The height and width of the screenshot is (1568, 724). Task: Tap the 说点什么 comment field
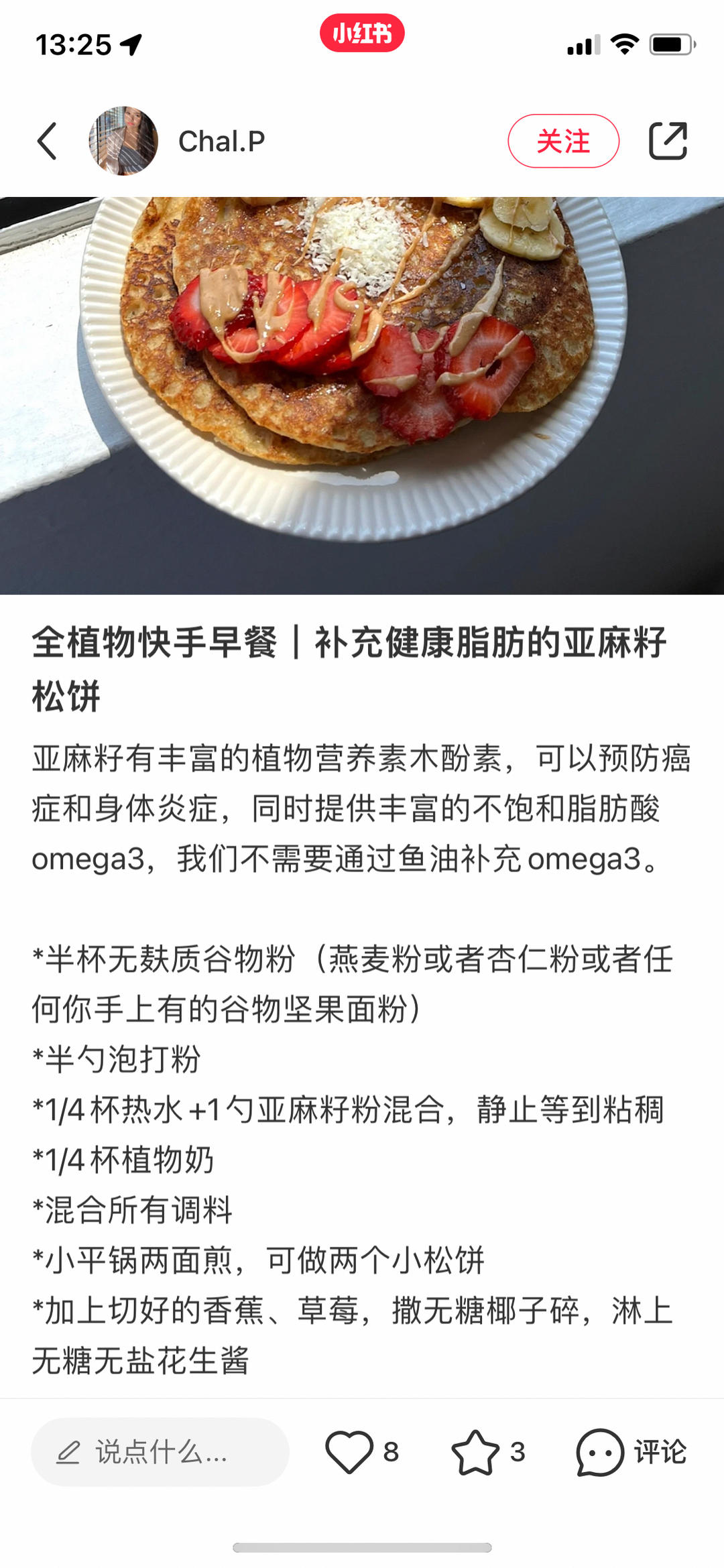160,1451
